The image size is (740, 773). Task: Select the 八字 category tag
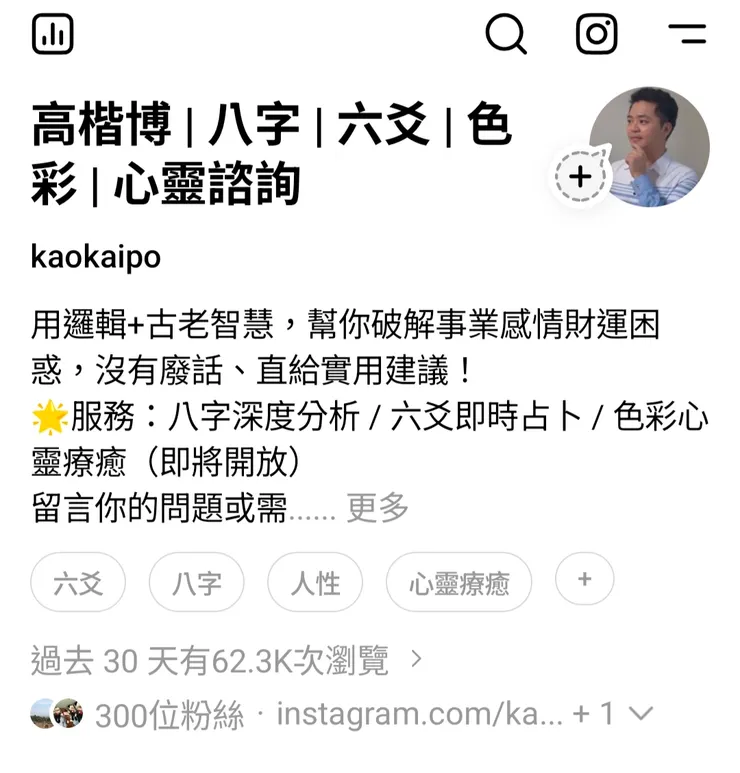tap(196, 582)
